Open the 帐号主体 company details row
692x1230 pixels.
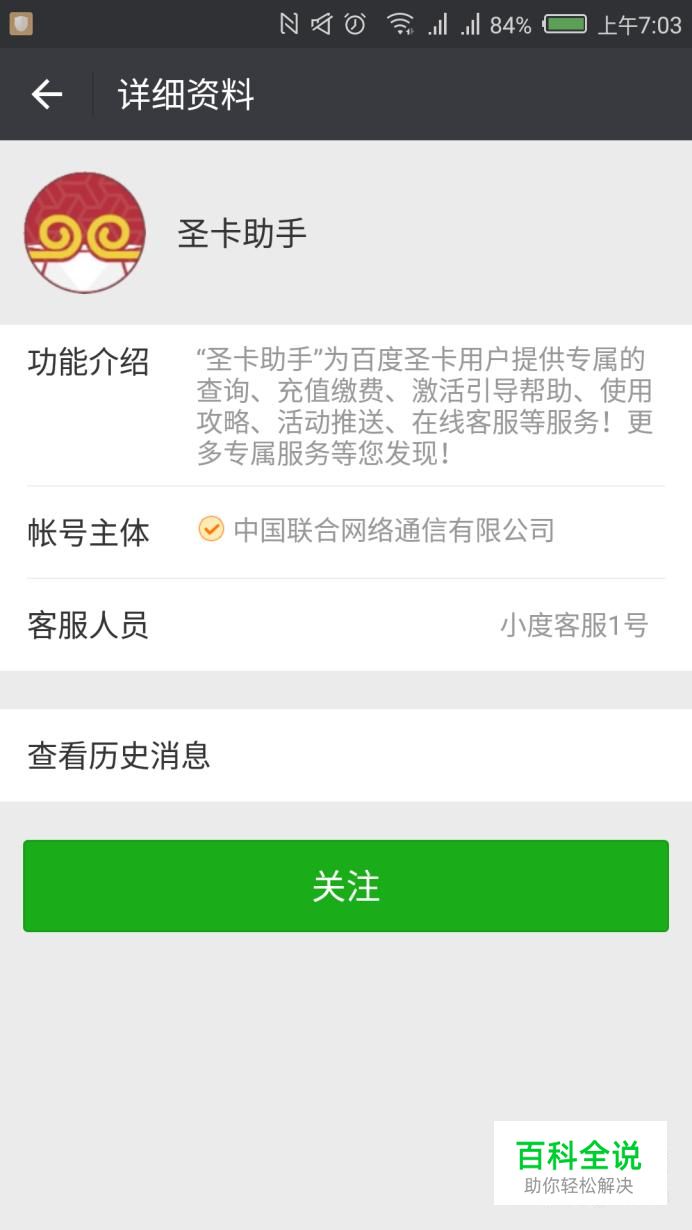(346, 532)
